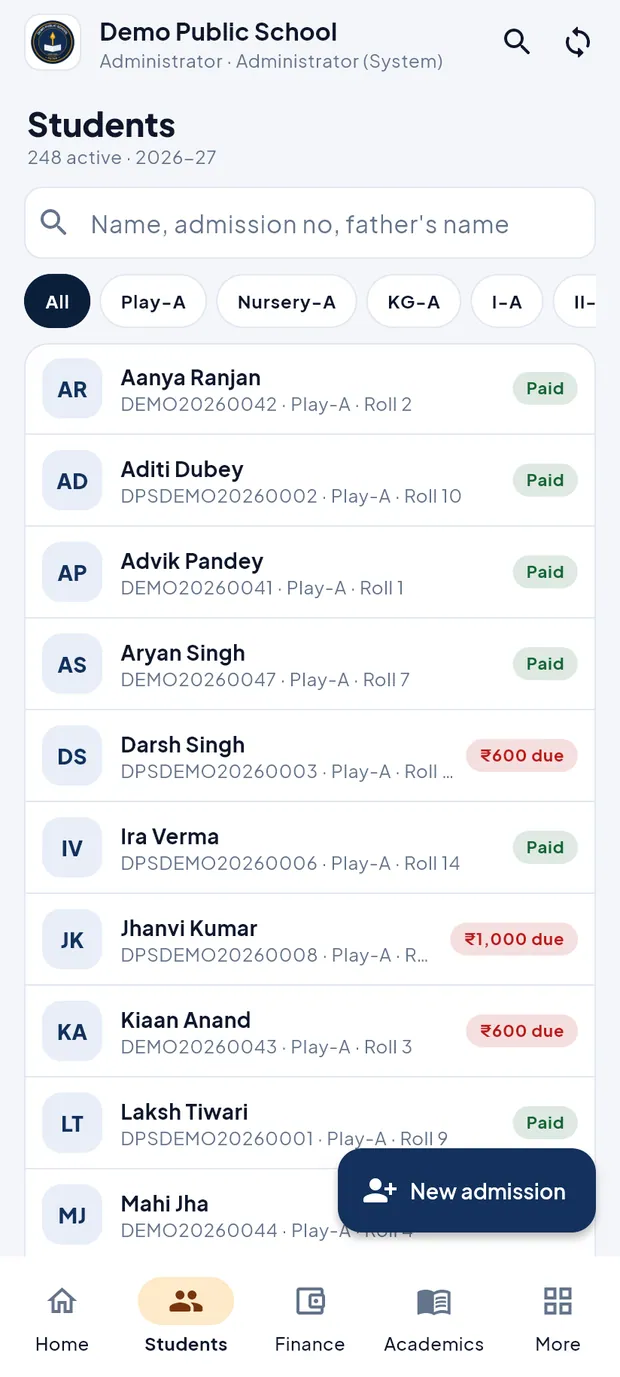The width and height of the screenshot is (620, 1377).
Task: View Jhanvi Kumar's profile
Action: [310, 940]
